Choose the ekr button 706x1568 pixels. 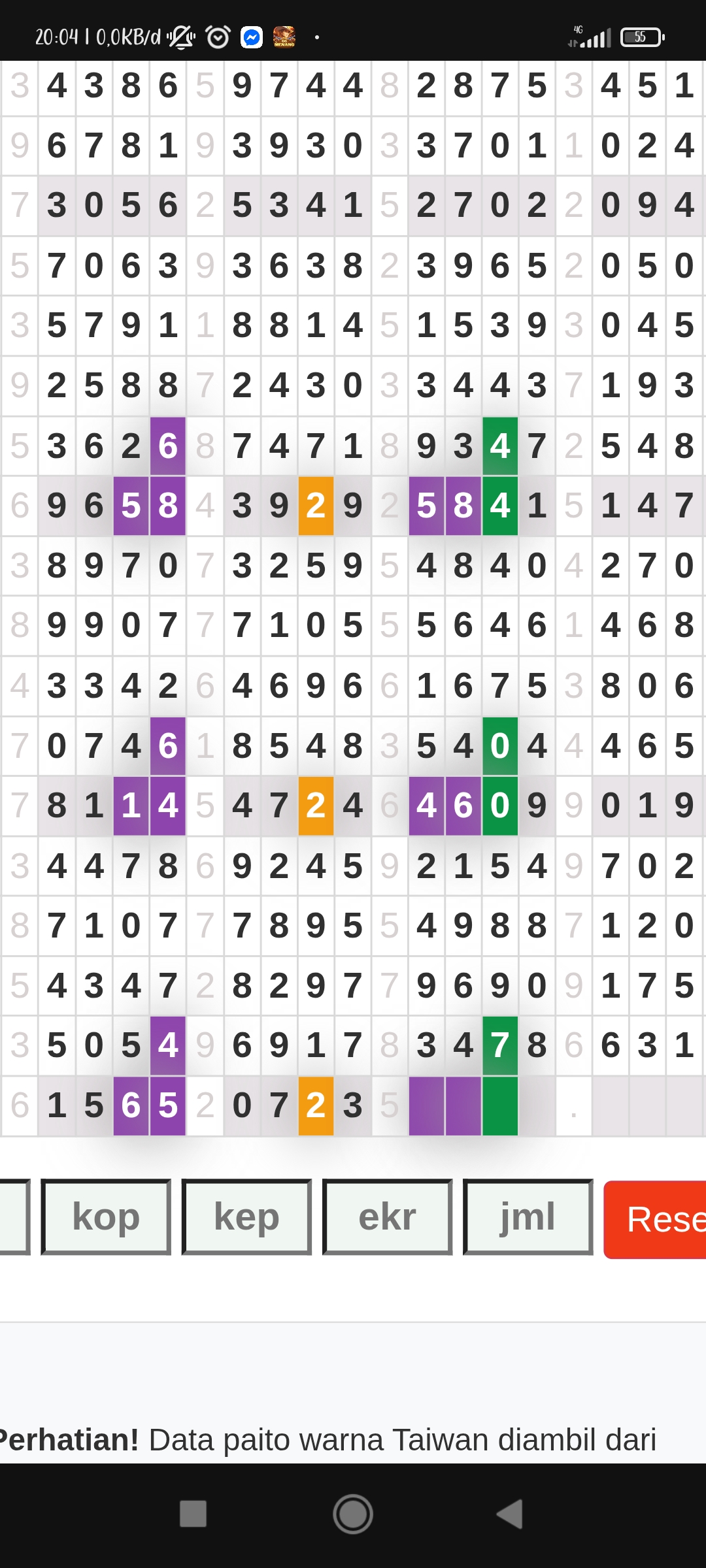(x=387, y=1217)
